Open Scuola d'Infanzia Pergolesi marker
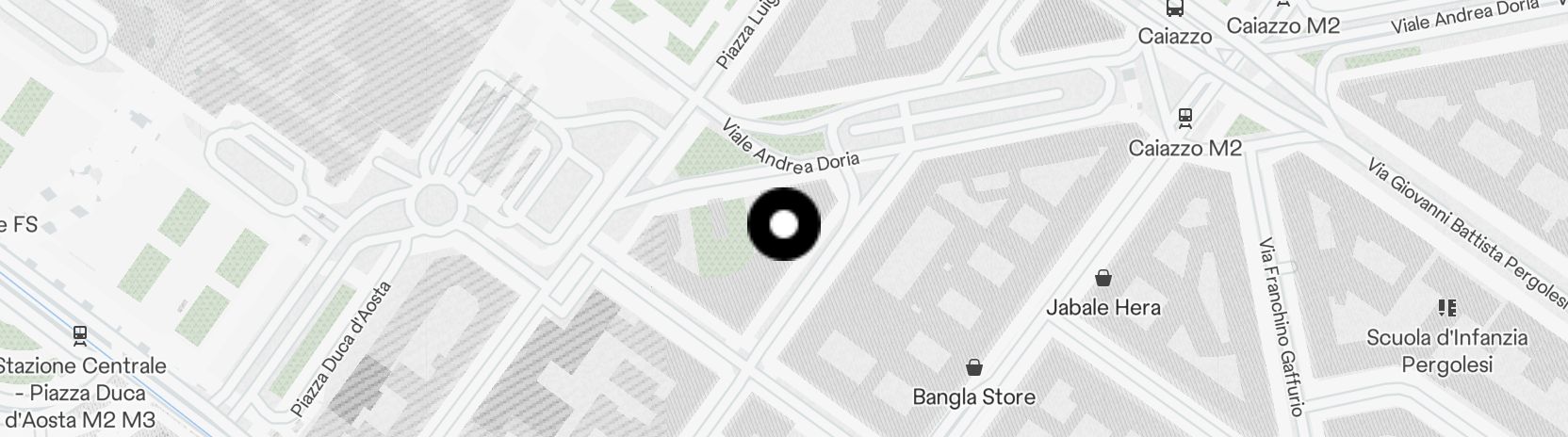The image size is (1568, 437). (1446, 308)
